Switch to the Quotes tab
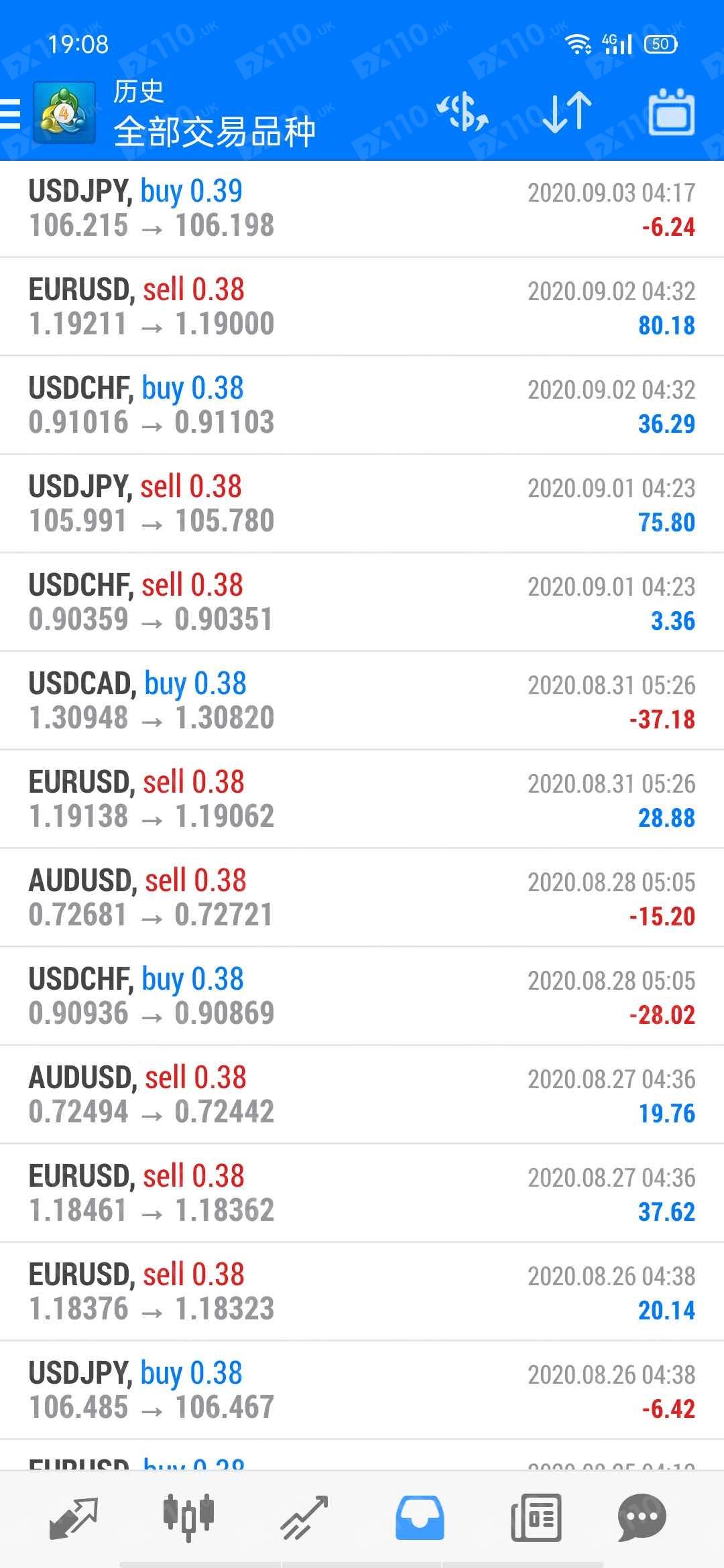 click(x=74, y=1518)
